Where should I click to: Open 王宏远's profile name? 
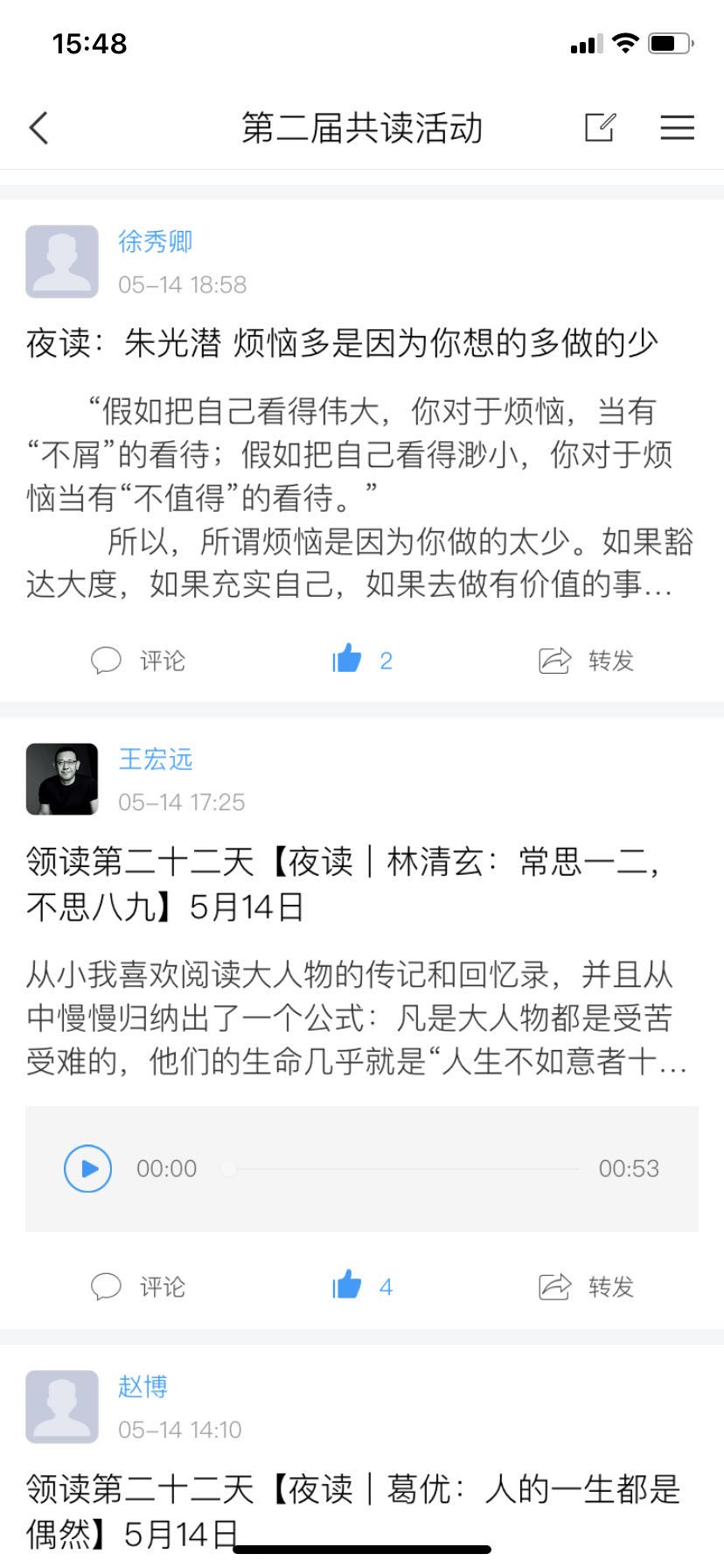(156, 759)
